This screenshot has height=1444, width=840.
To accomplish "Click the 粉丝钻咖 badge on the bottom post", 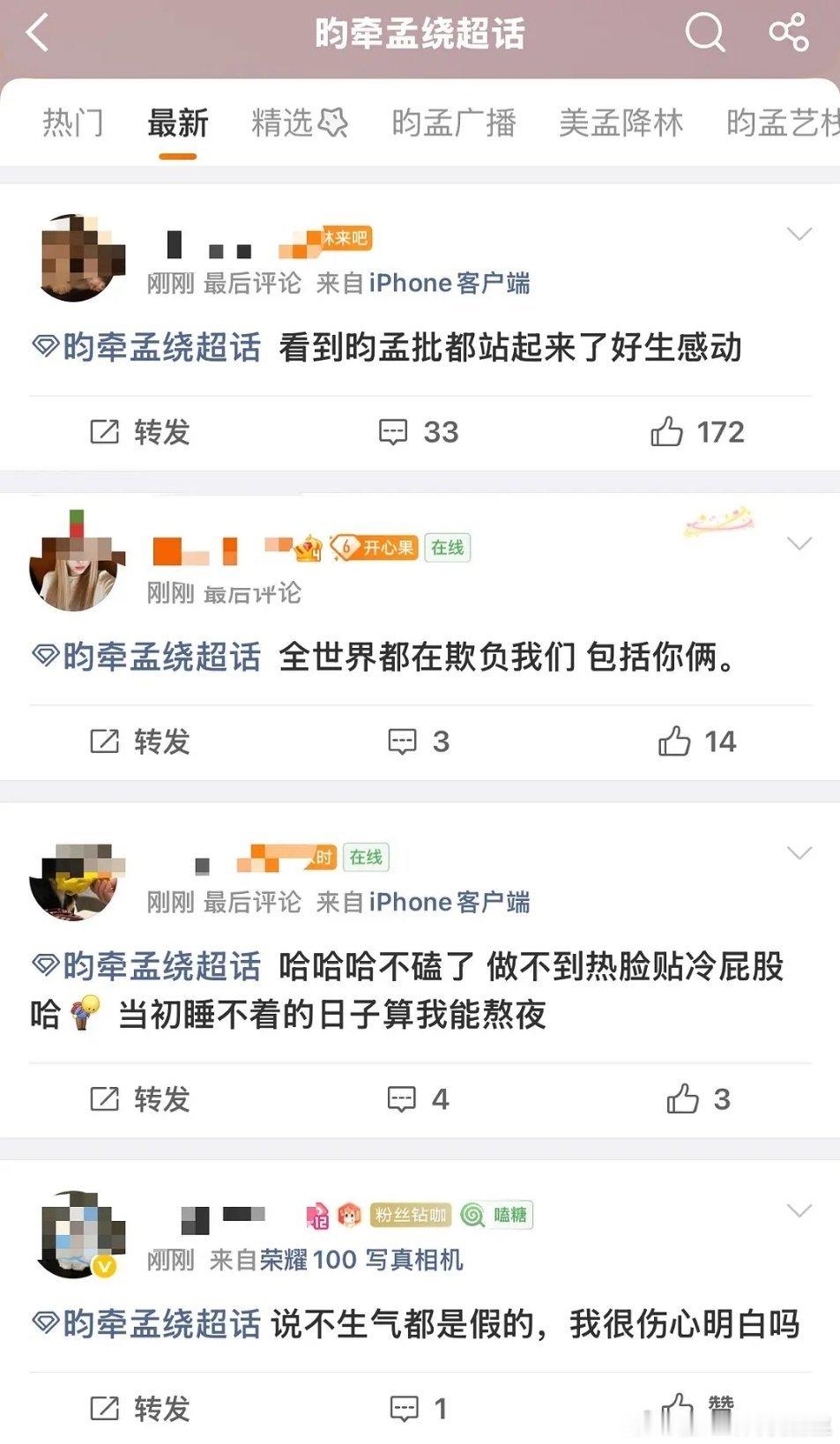I will pyautogui.click(x=411, y=1215).
